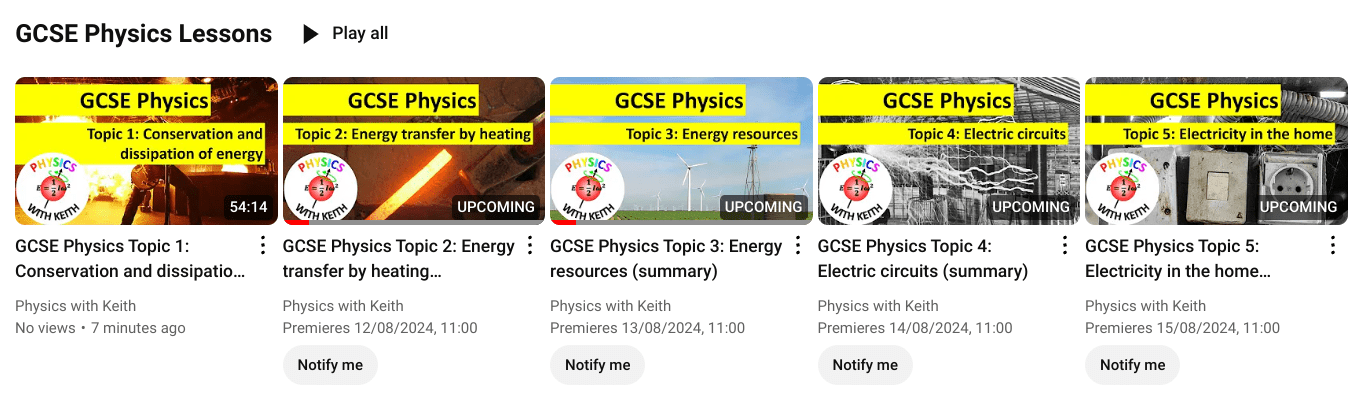Open more options for Topic 4 video
1361x400 pixels.
(1065, 246)
